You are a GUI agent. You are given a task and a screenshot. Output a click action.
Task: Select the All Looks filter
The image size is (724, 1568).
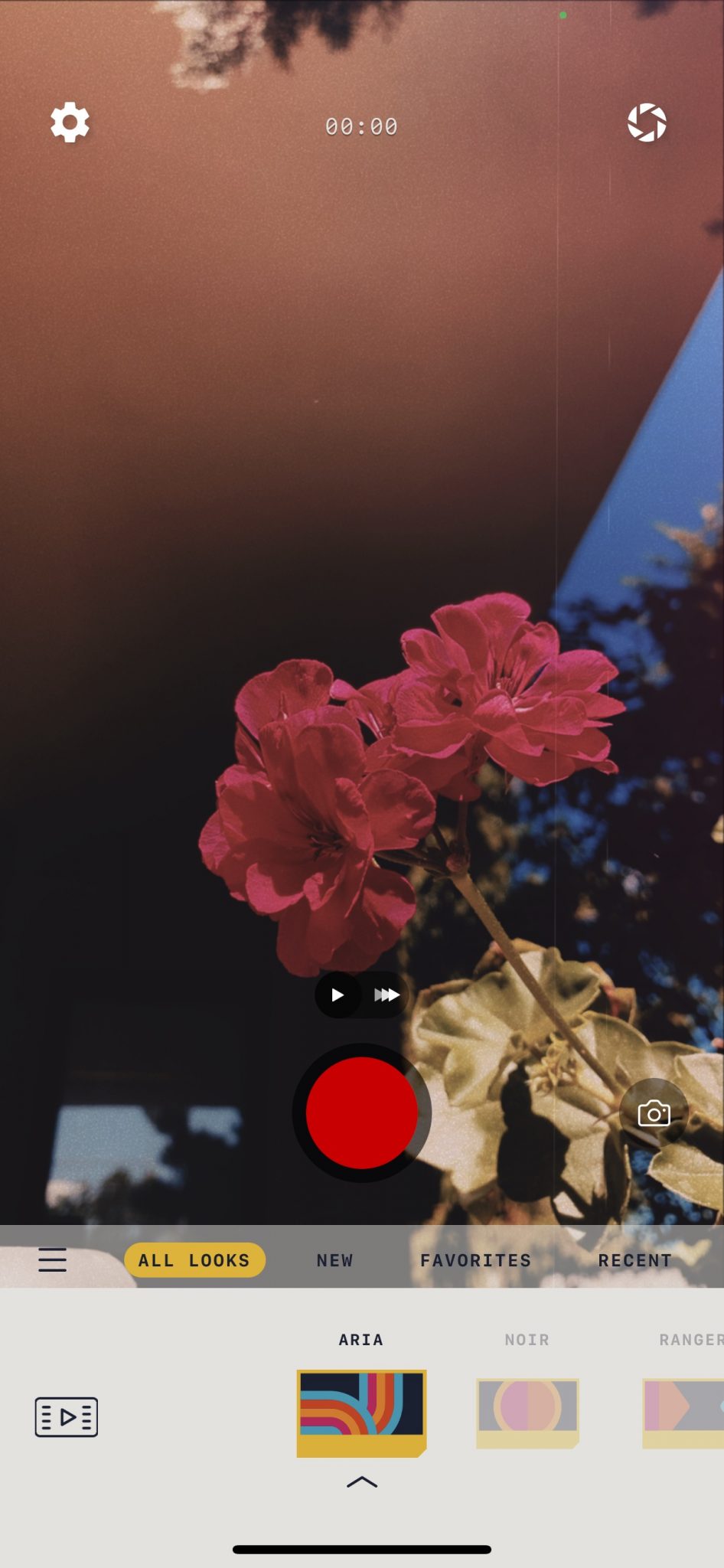pyautogui.click(x=194, y=1260)
